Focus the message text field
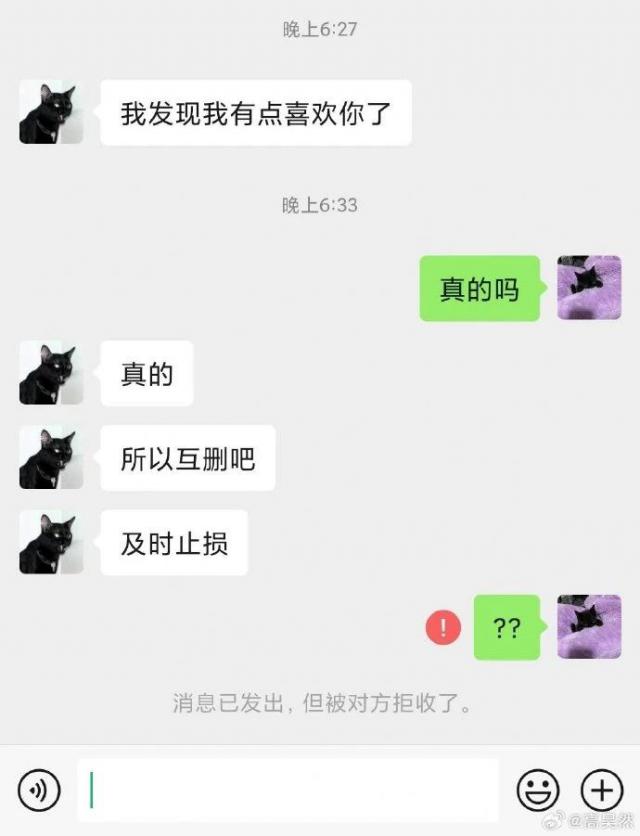640x836 pixels. click(288, 790)
